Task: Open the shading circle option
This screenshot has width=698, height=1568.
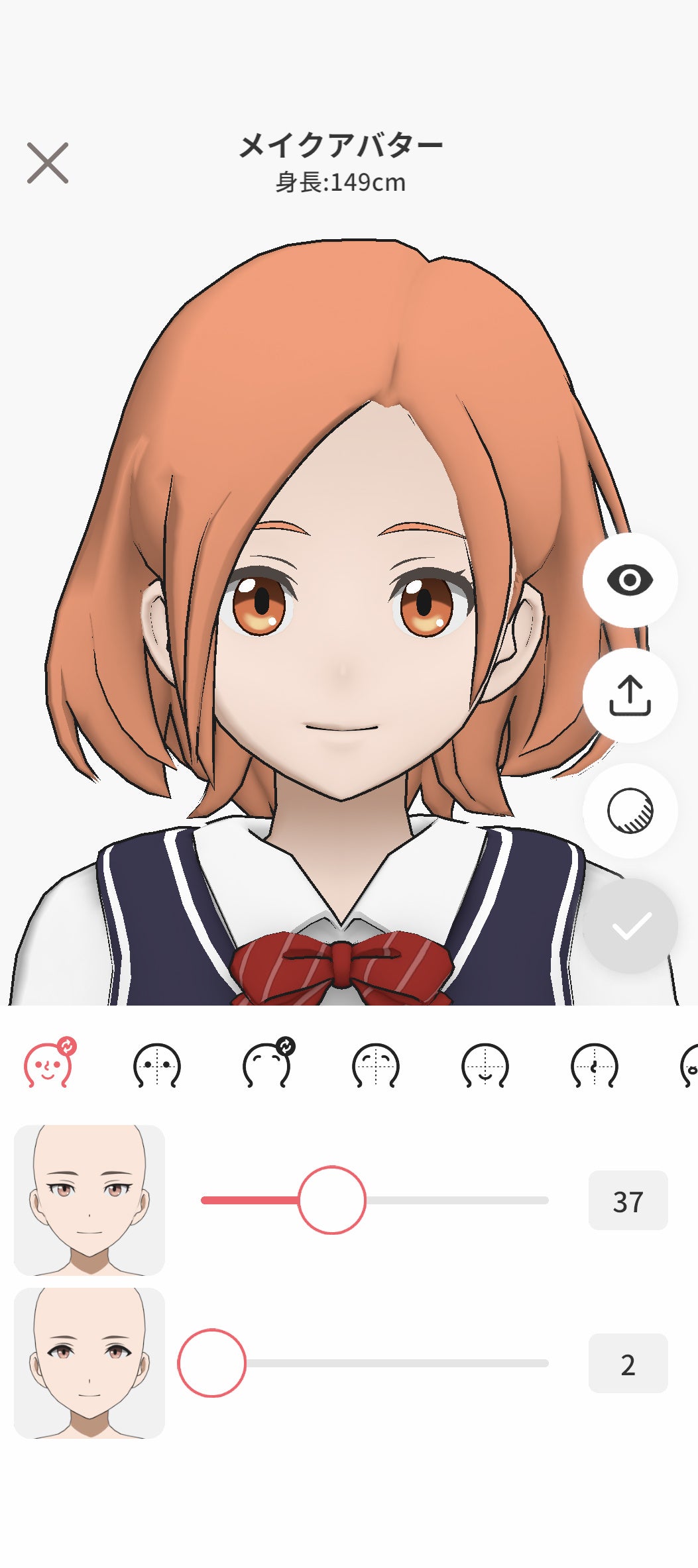Action: click(x=630, y=810)
